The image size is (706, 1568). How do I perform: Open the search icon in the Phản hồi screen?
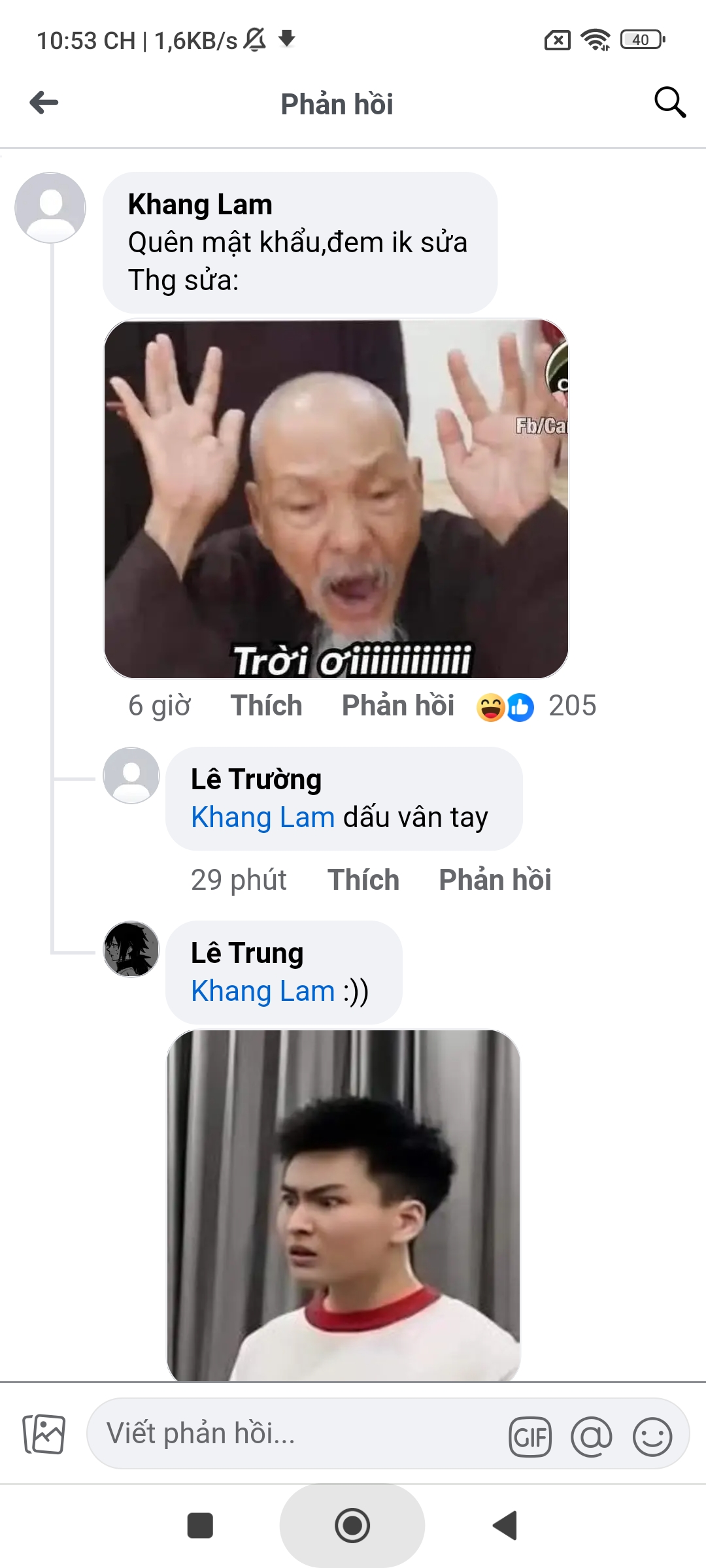pos(669,103)
